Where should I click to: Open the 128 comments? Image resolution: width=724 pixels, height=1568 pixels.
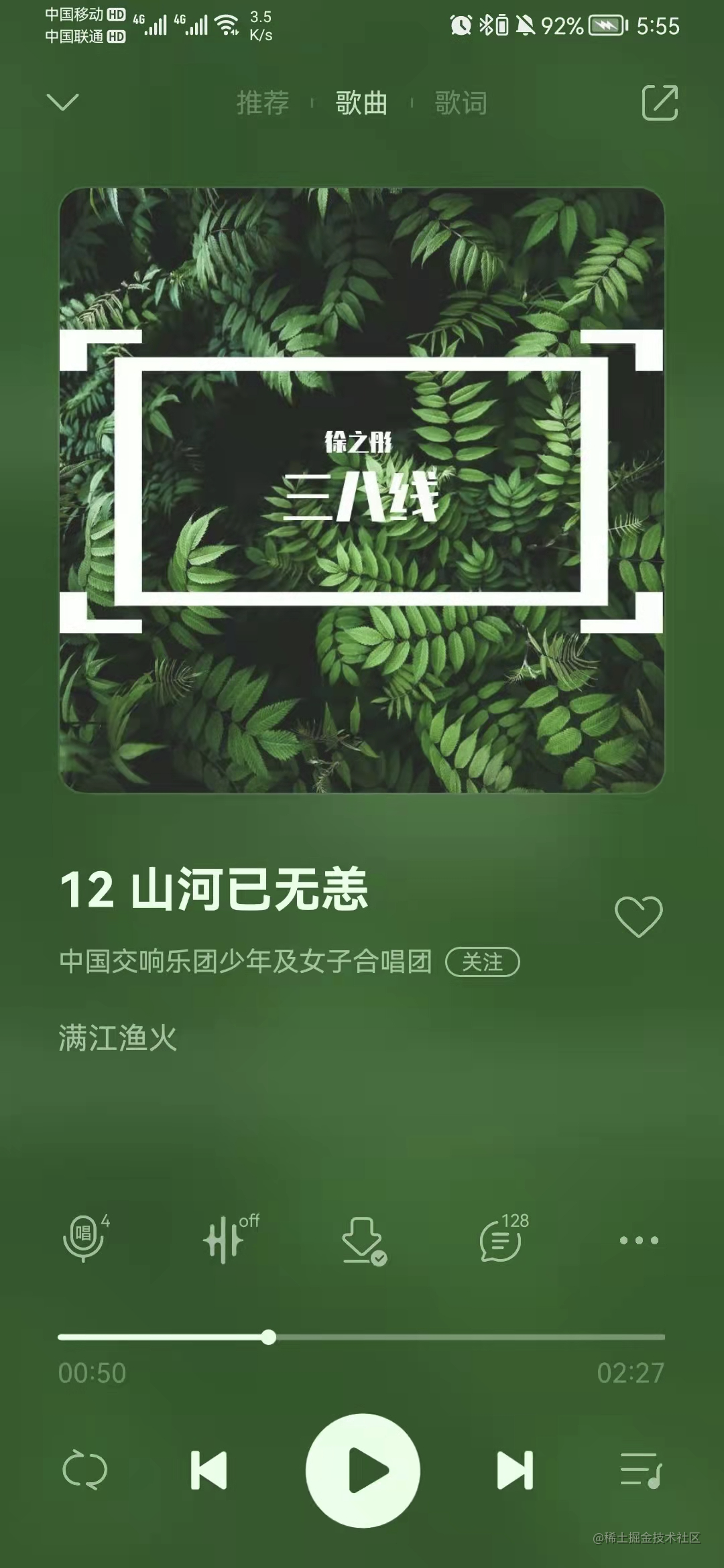pyautogui.click(x=501, y=1240)
